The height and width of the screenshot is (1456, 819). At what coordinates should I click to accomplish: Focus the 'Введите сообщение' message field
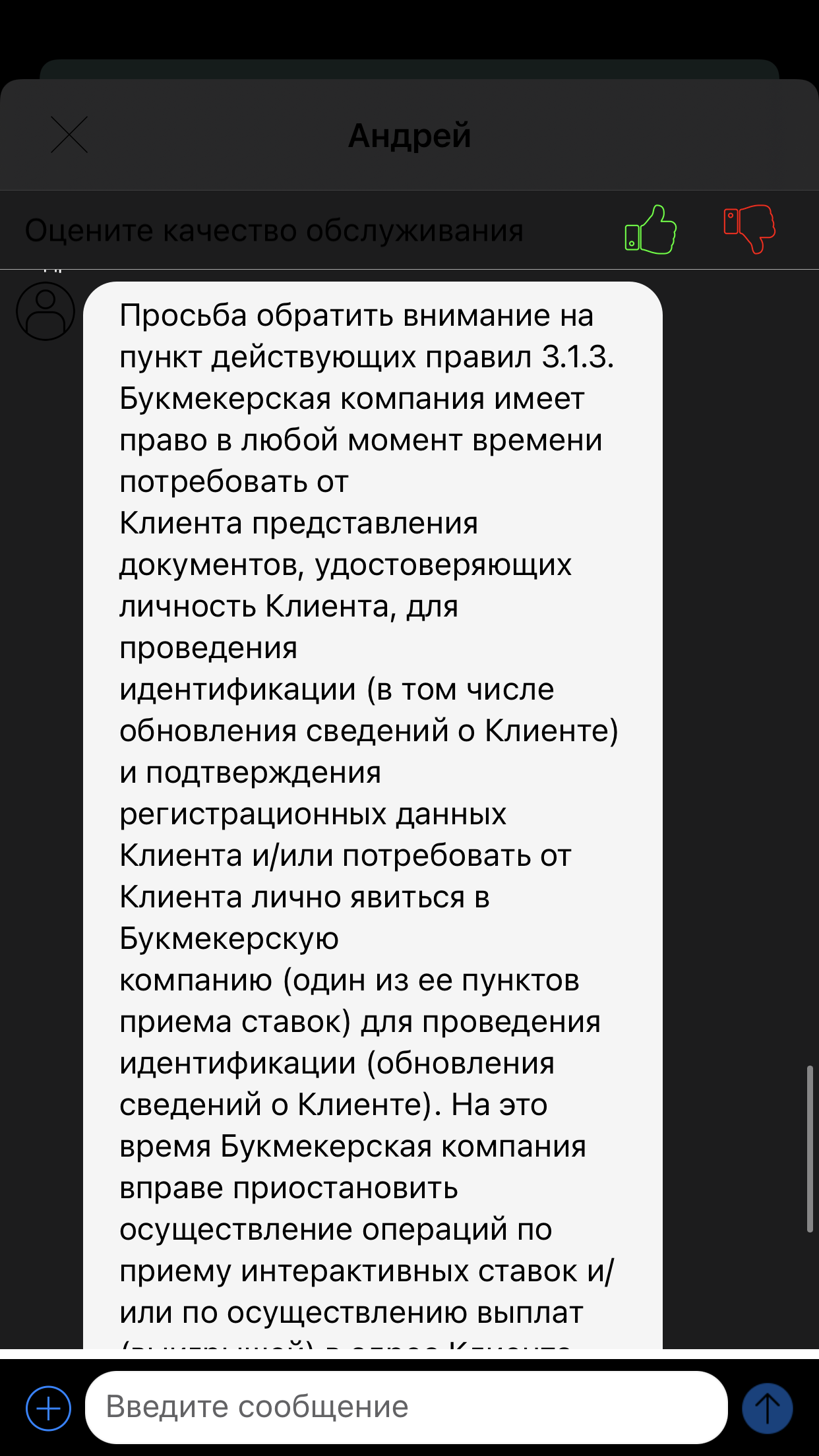[406, 1407]
